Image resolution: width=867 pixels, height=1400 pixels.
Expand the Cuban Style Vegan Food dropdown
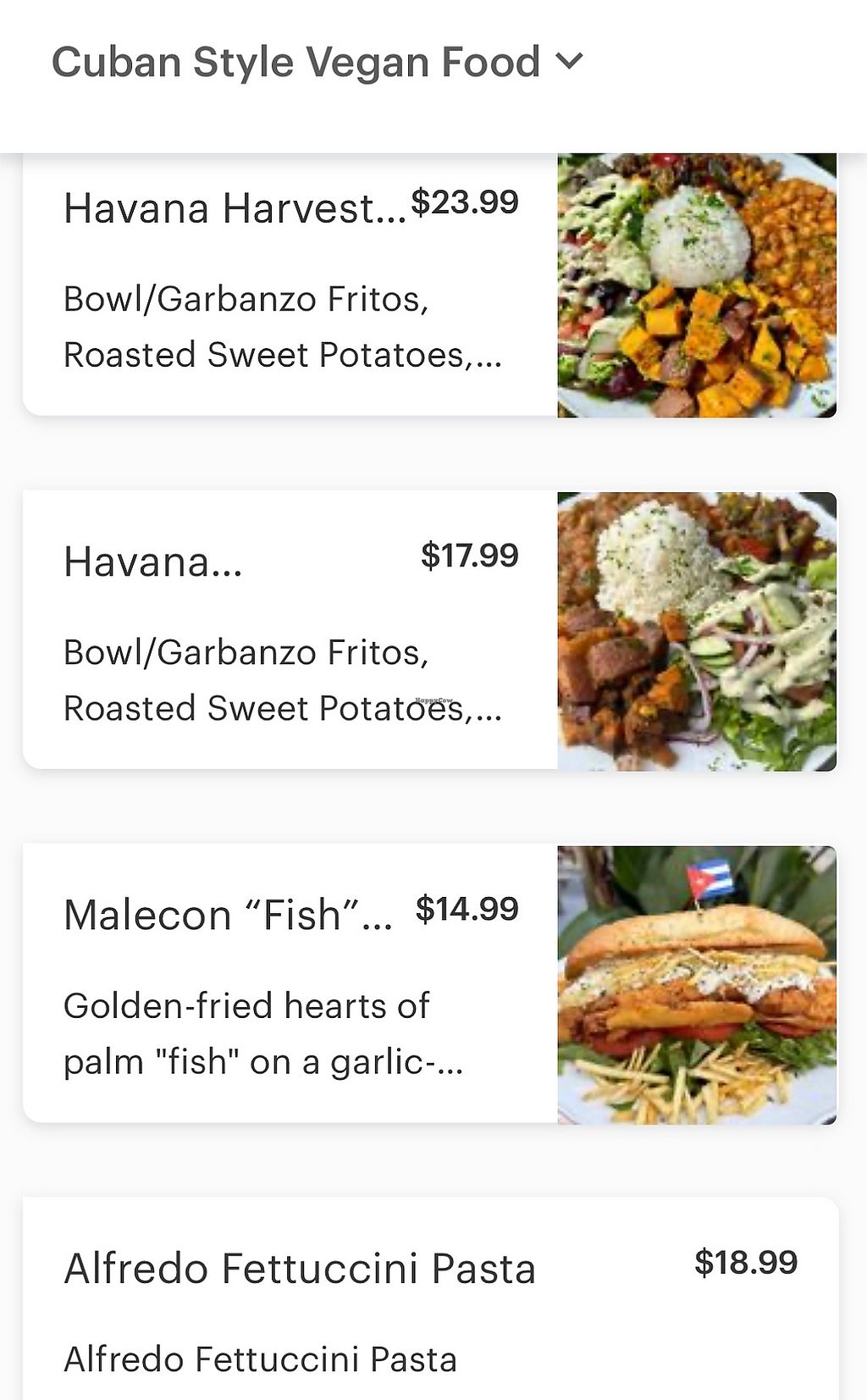[x=569, y=61]
